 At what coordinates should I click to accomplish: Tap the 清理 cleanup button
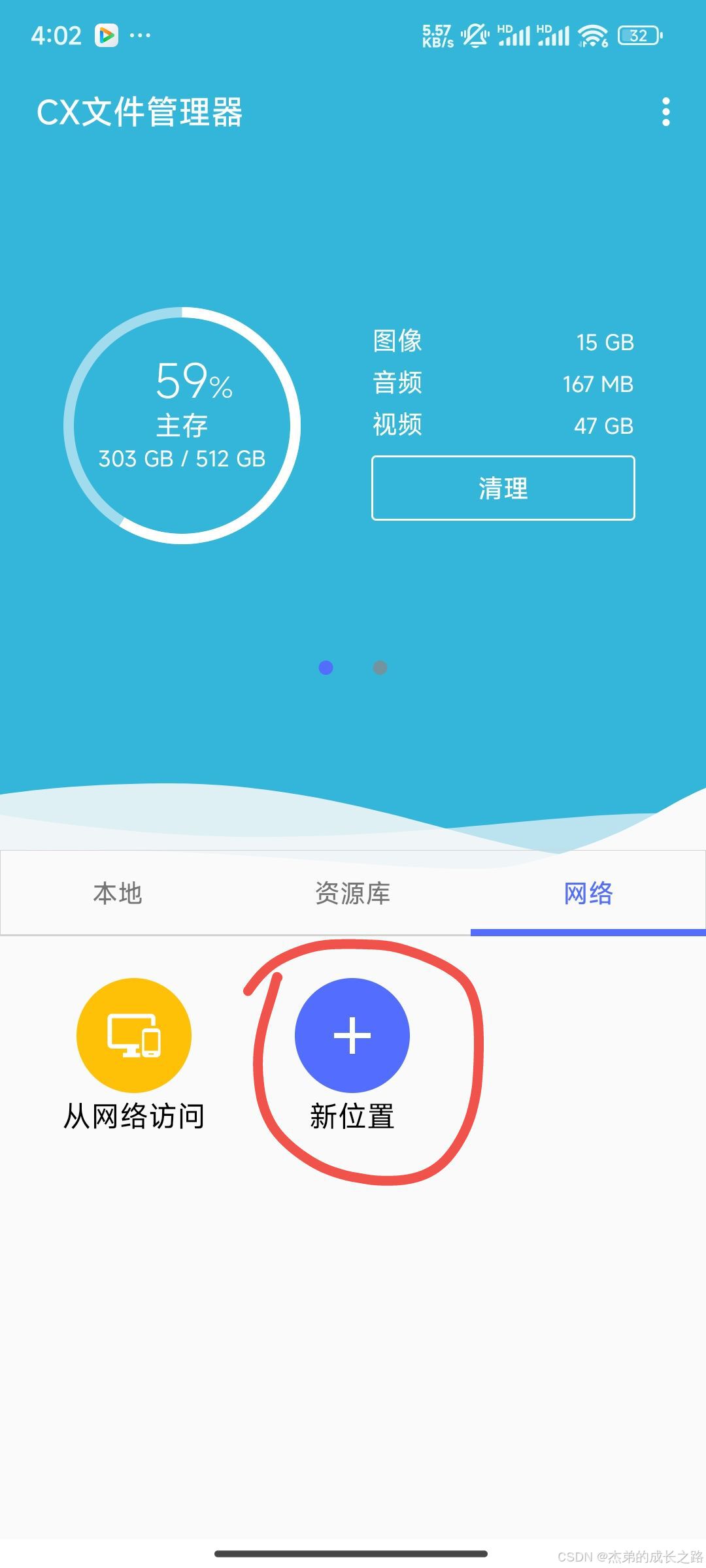pyautogui.click(x=503, y=488)
